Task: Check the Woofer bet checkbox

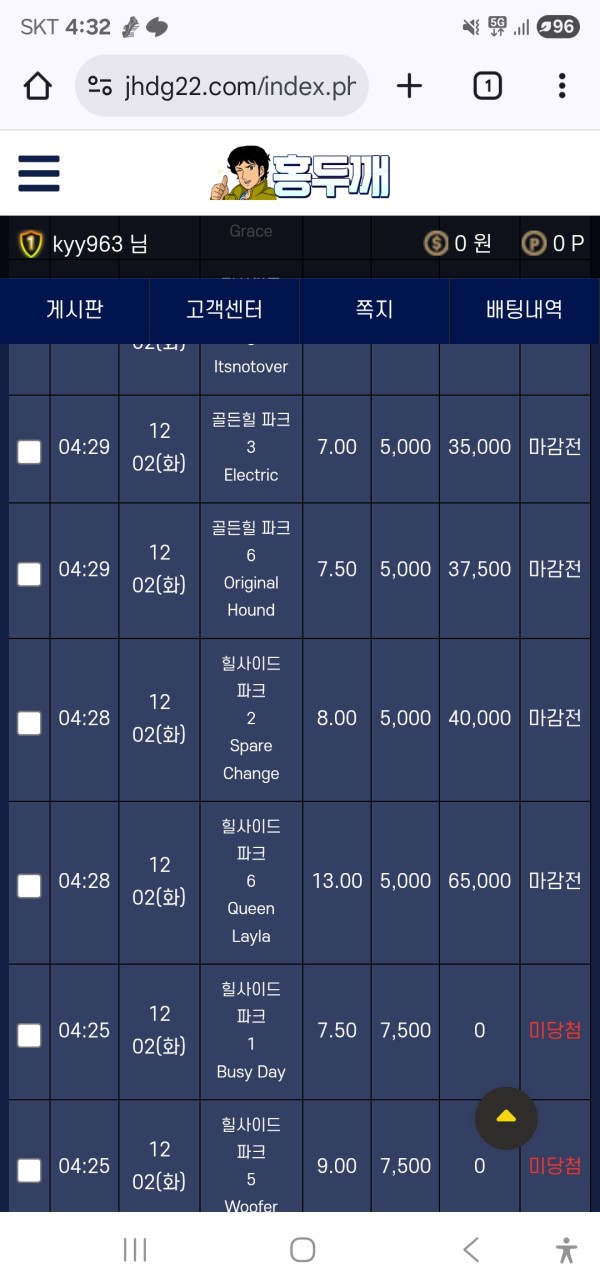Action: click(x=30, y=1169)
